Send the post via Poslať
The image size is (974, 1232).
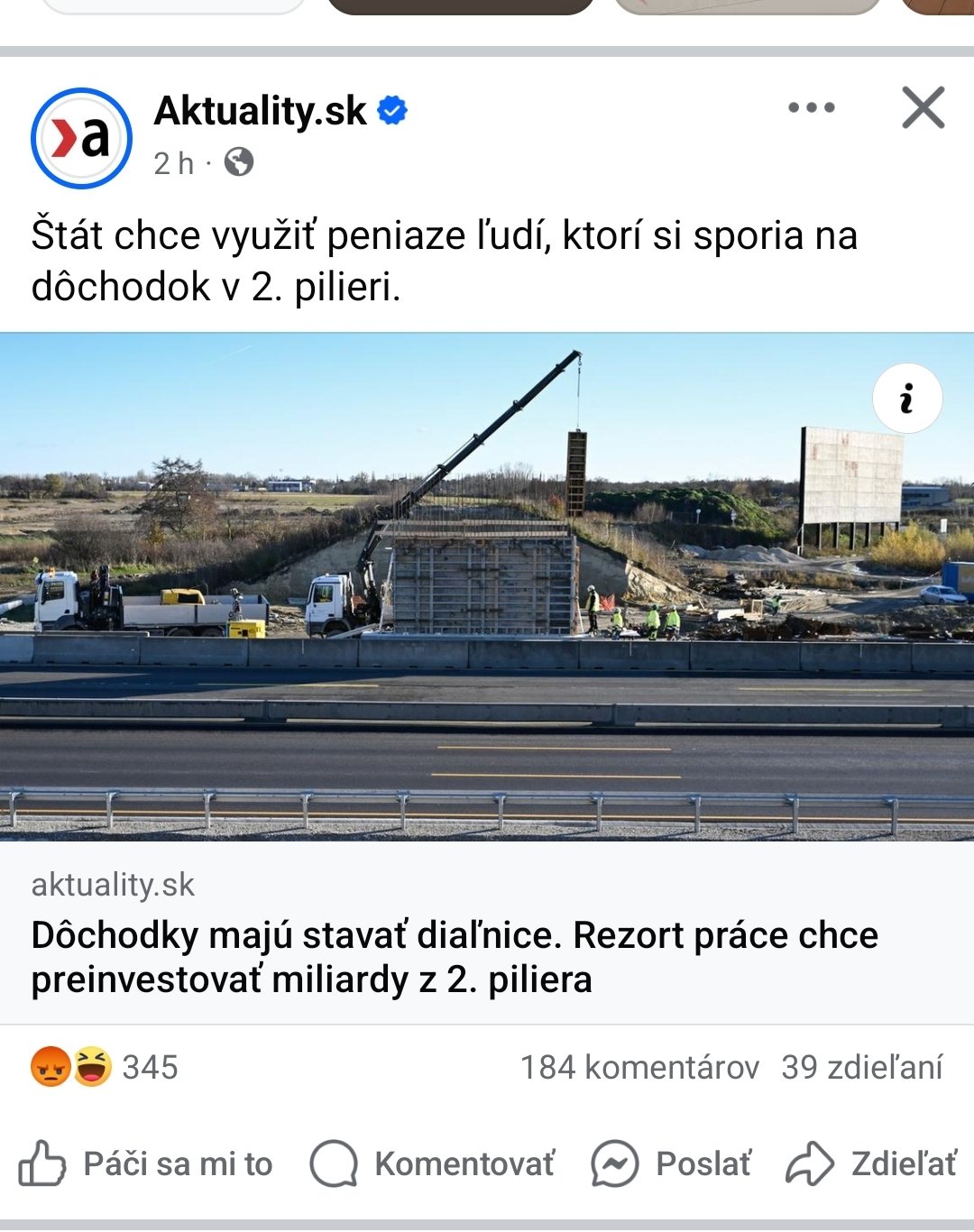click(671, 1163)
